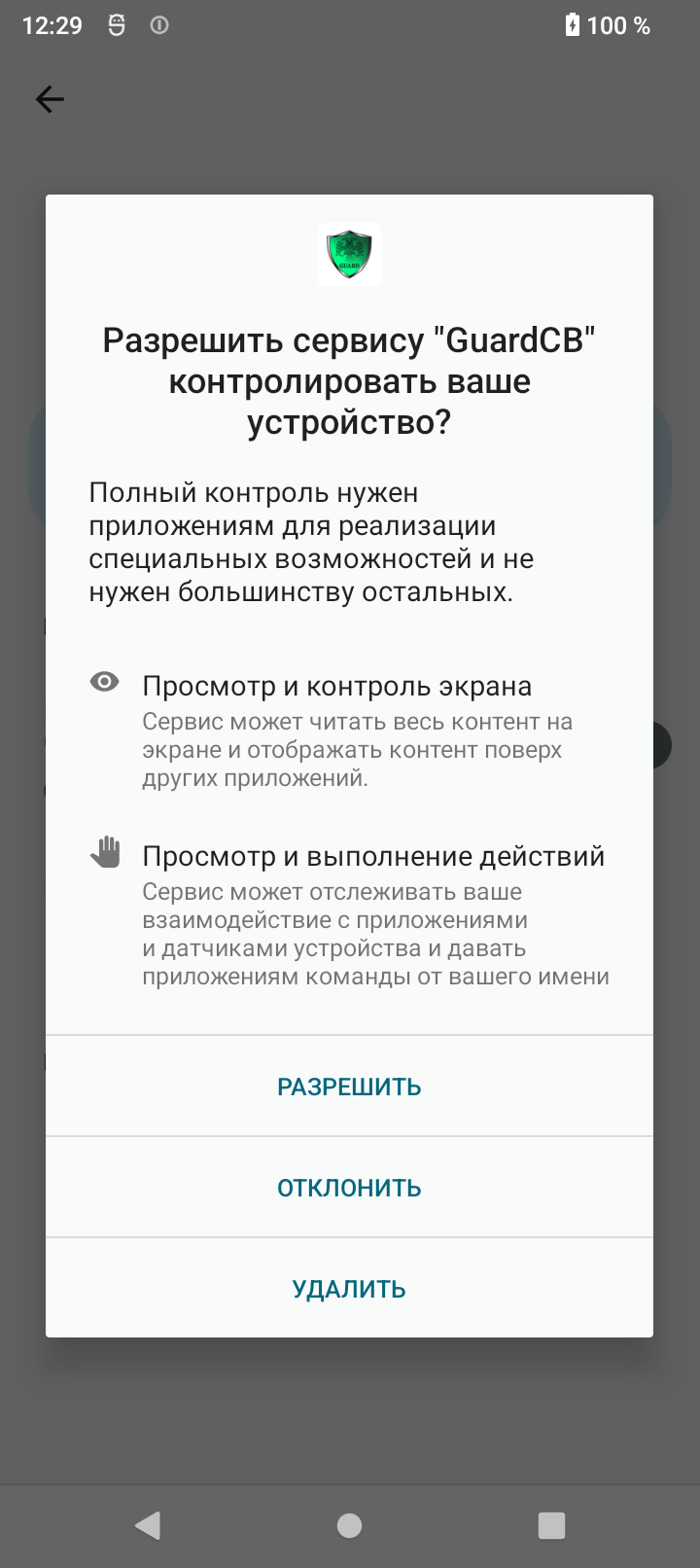This screenshot has height=1568, width=700.
Task: Go back using the top arrow
Action: pyautogui.click(x=50, y=99)
